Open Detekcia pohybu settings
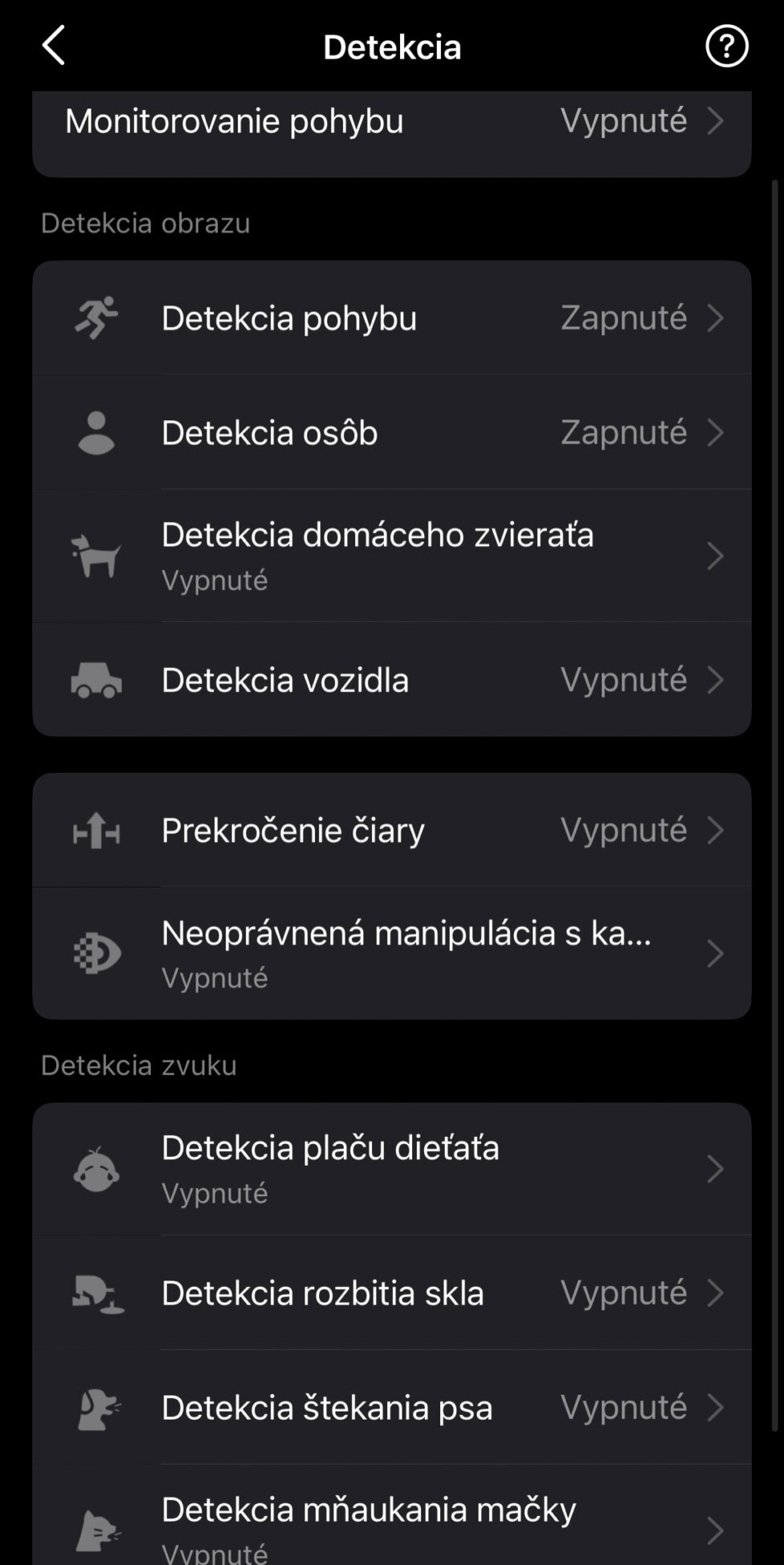784x1565 pixels. pyautogui.click(x=392, y=318)
